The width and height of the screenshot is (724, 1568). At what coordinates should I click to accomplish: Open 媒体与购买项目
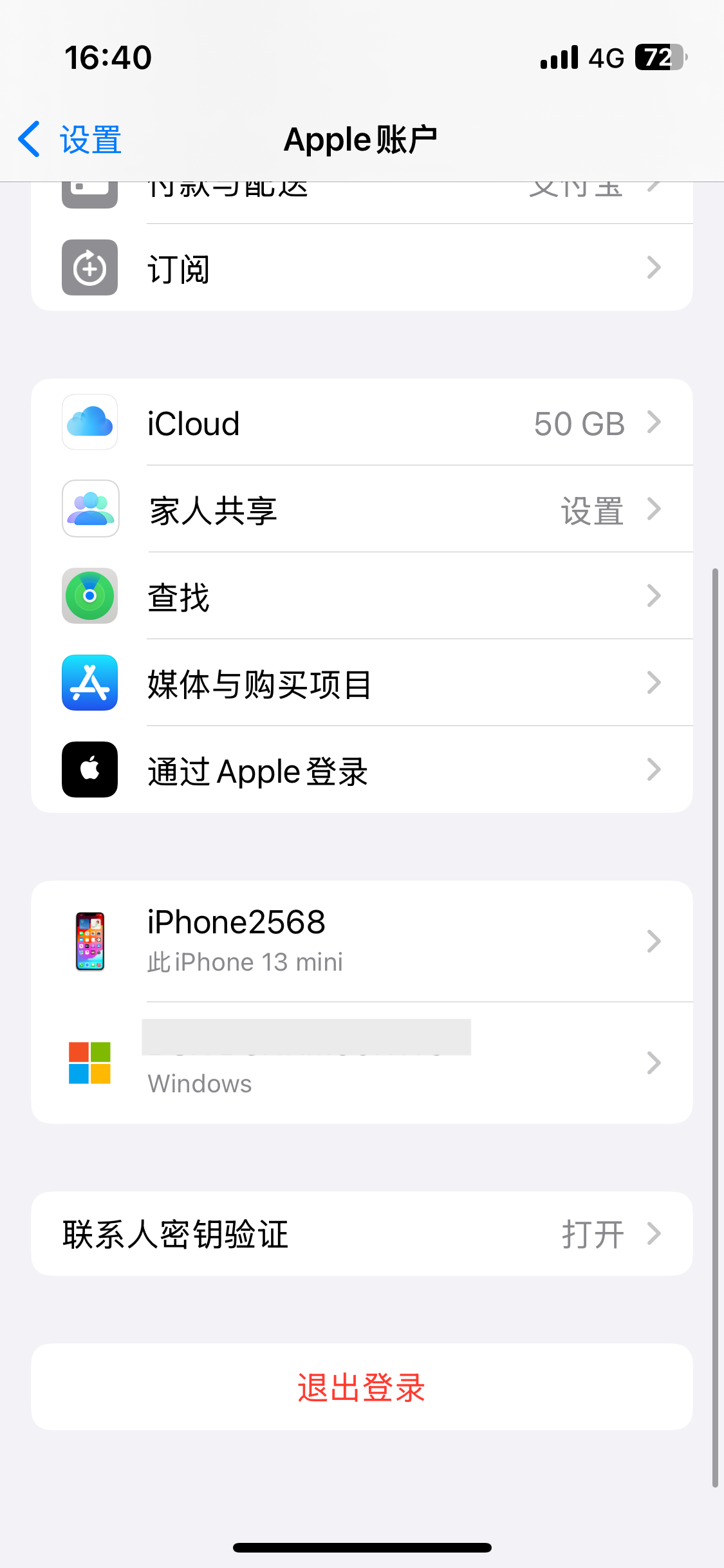click(x=362, y=683)
